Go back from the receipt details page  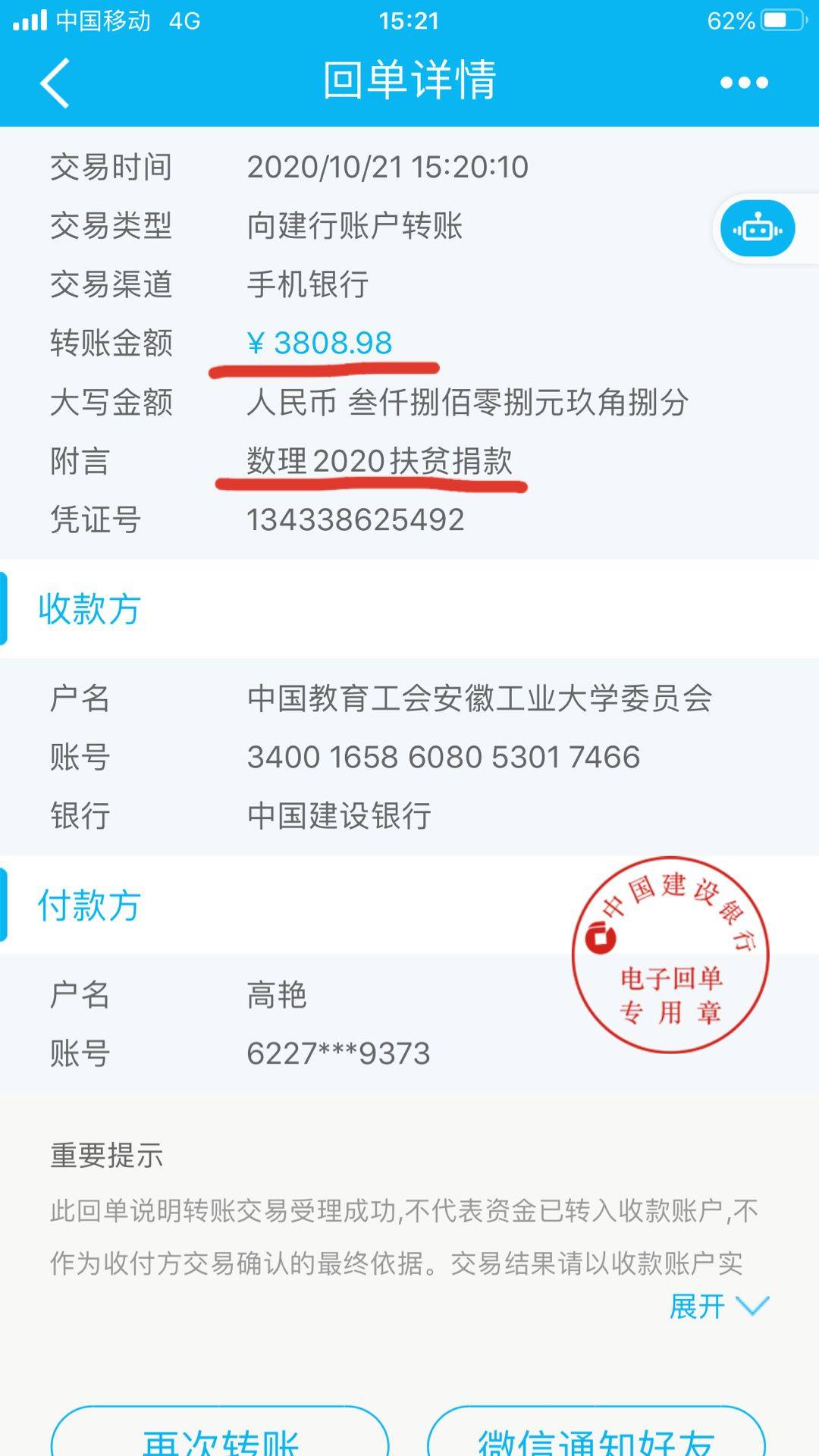click(55, 83)
